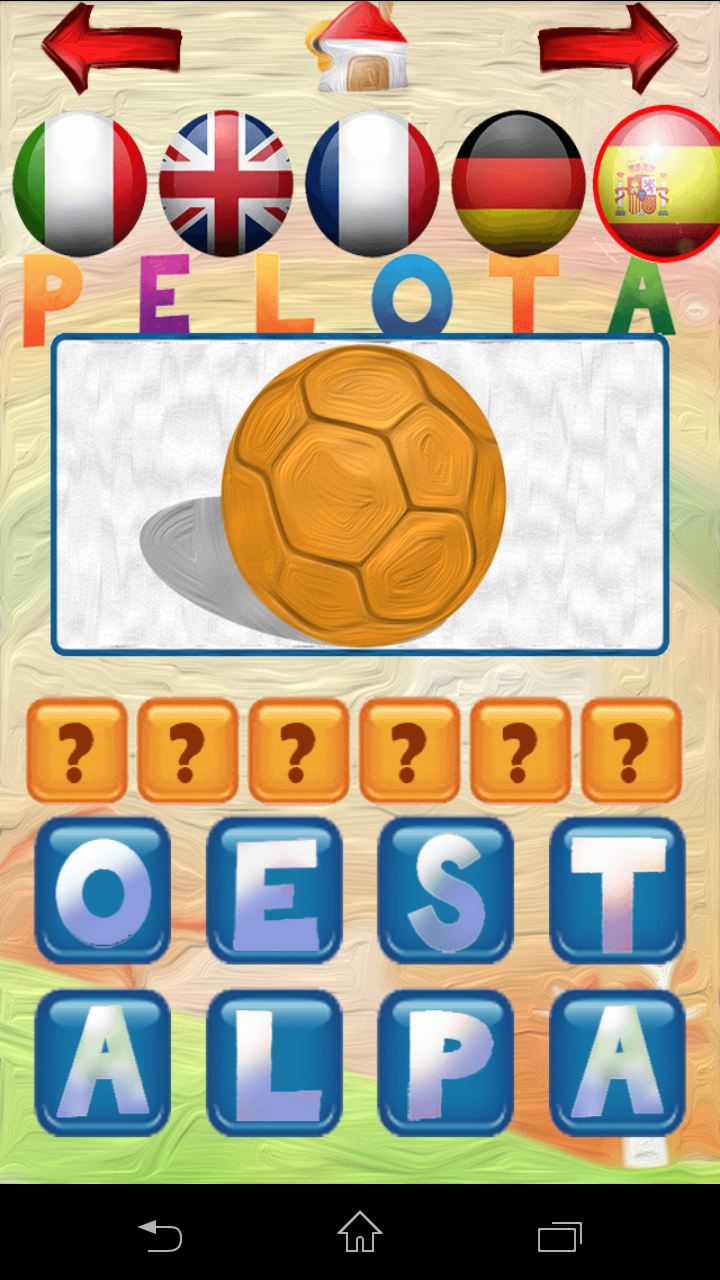Choose the French flag language
720x1280 pixels.
372,184
